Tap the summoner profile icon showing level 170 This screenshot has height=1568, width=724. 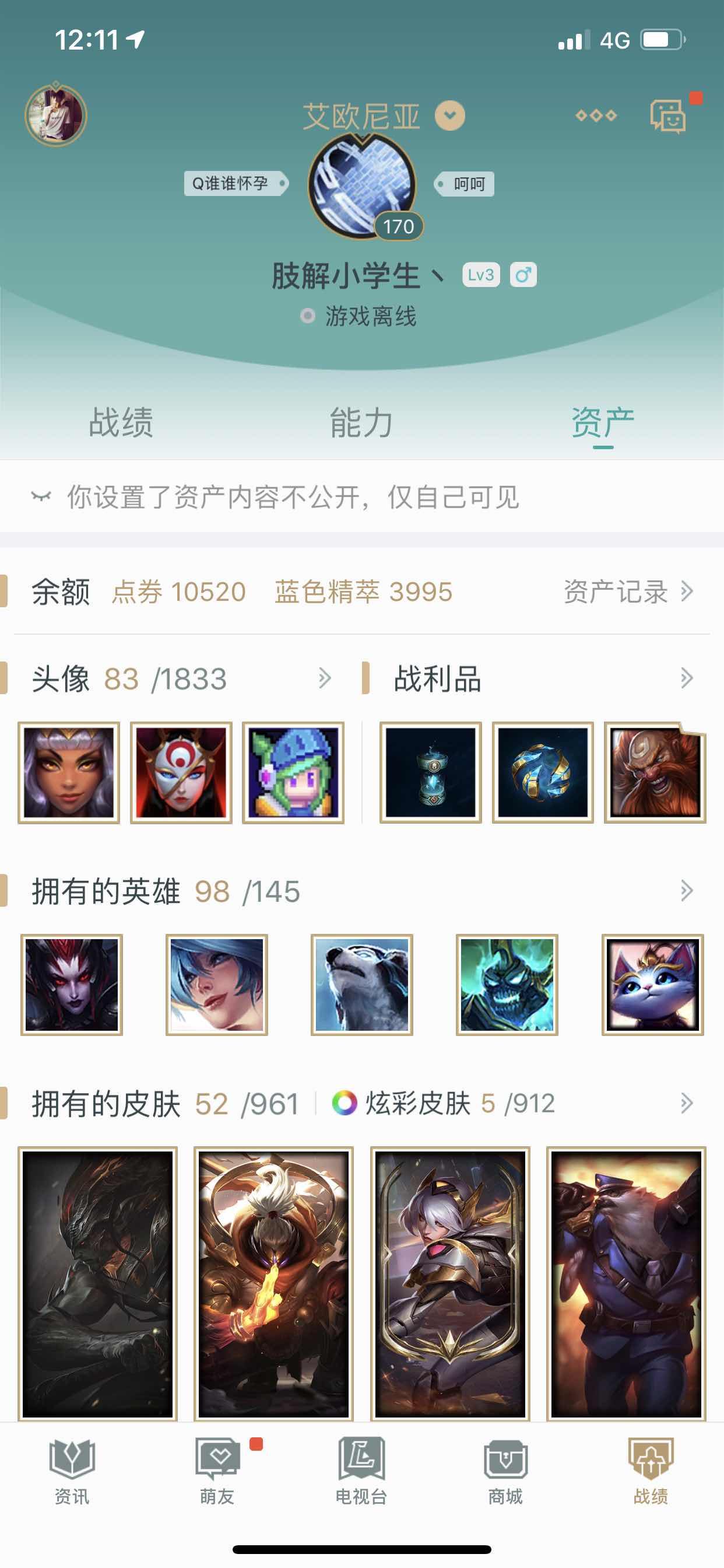point(361,183)
